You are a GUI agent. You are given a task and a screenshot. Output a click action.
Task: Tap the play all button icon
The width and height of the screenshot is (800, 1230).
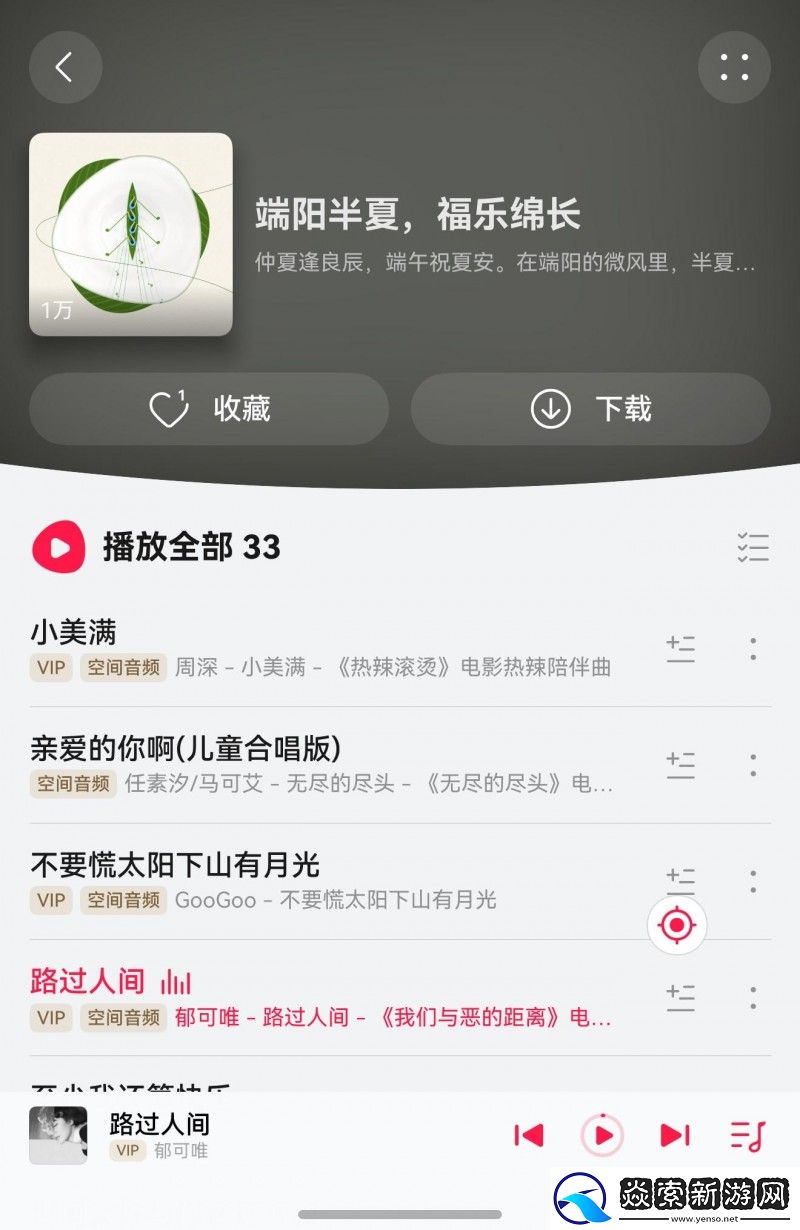point(58,547)
